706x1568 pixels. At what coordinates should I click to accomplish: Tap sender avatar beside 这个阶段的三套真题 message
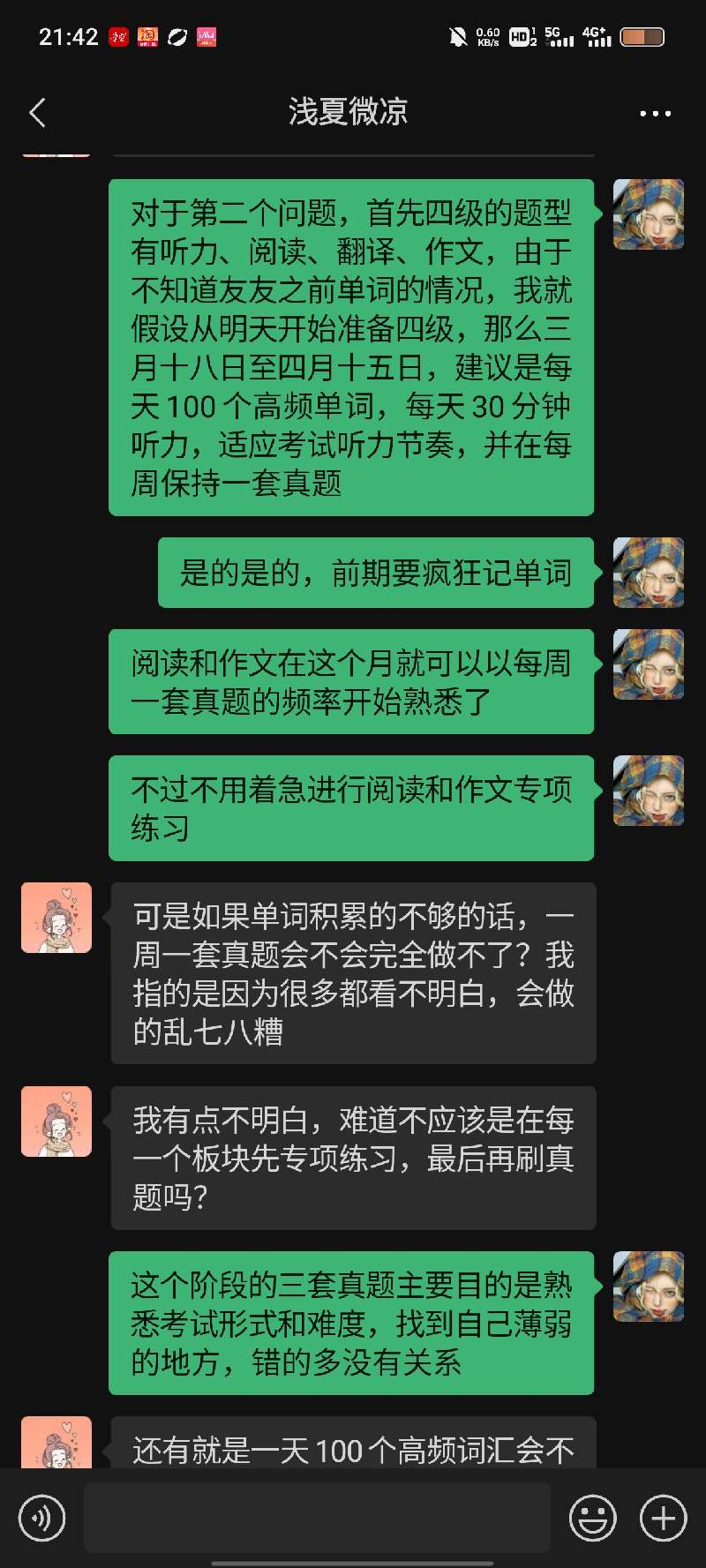[649, 1287]
